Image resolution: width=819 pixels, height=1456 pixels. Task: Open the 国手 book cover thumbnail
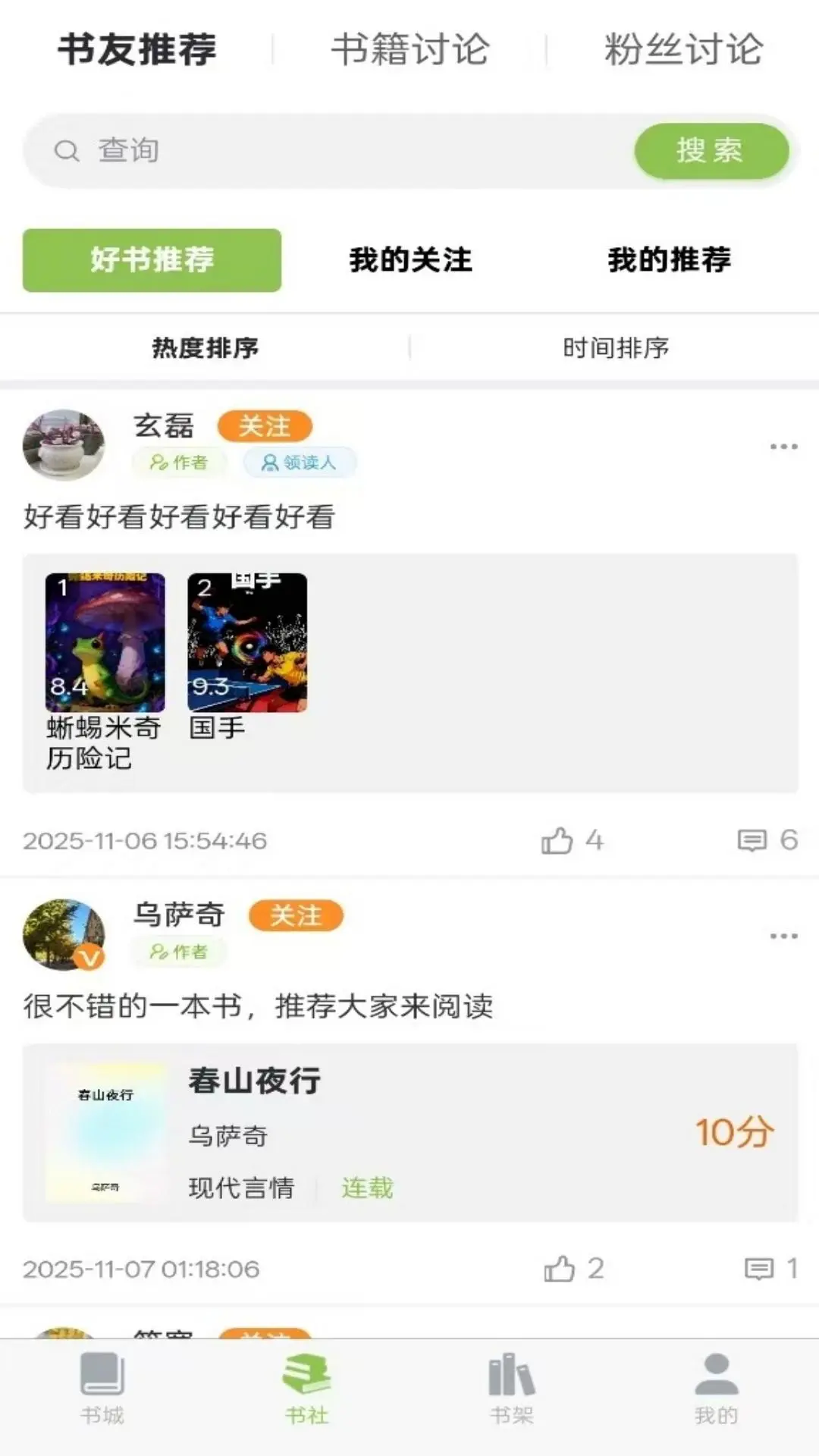pyautogui.click(x=248, y=643)
